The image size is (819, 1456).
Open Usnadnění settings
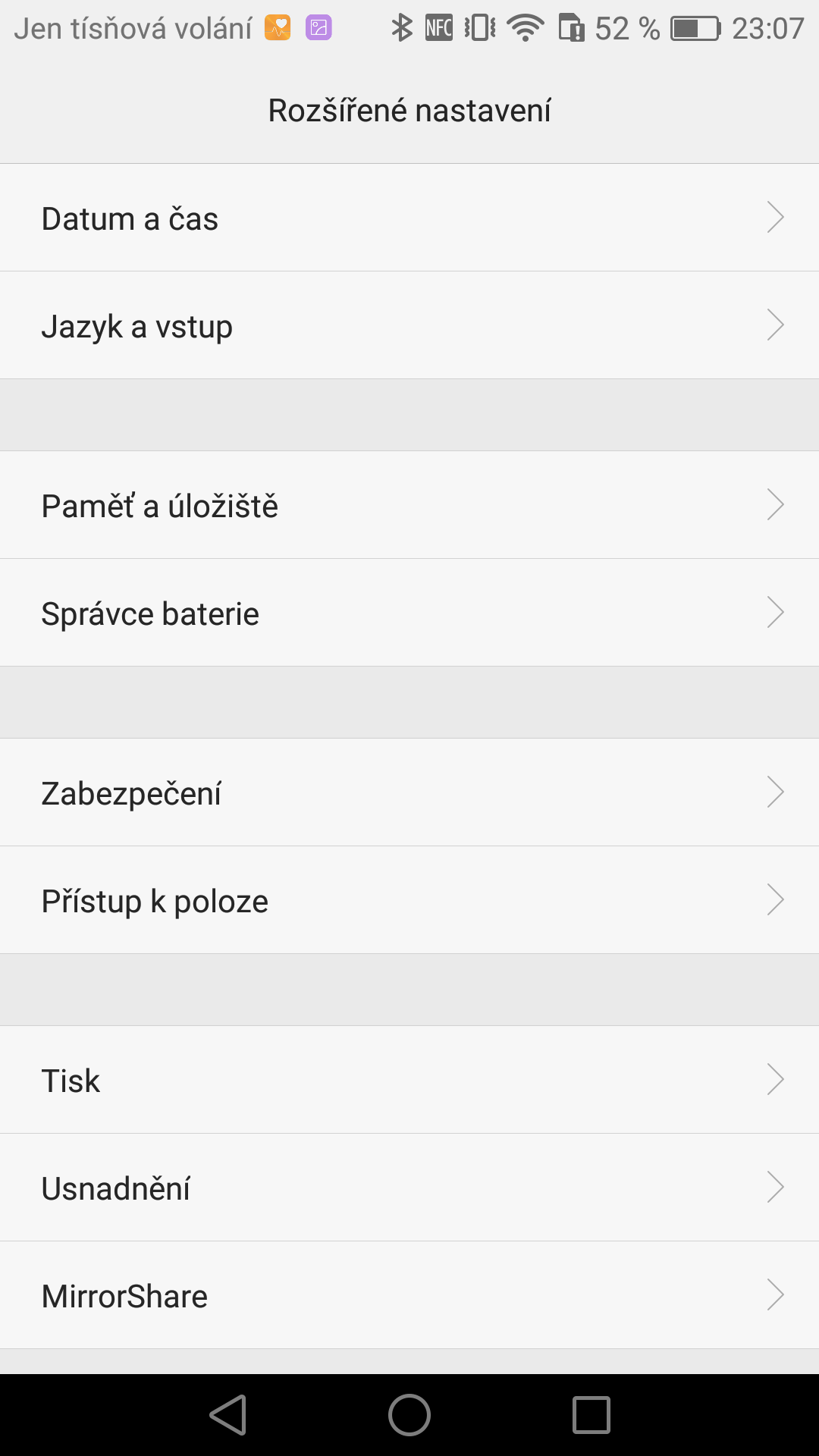point(409,1188)
